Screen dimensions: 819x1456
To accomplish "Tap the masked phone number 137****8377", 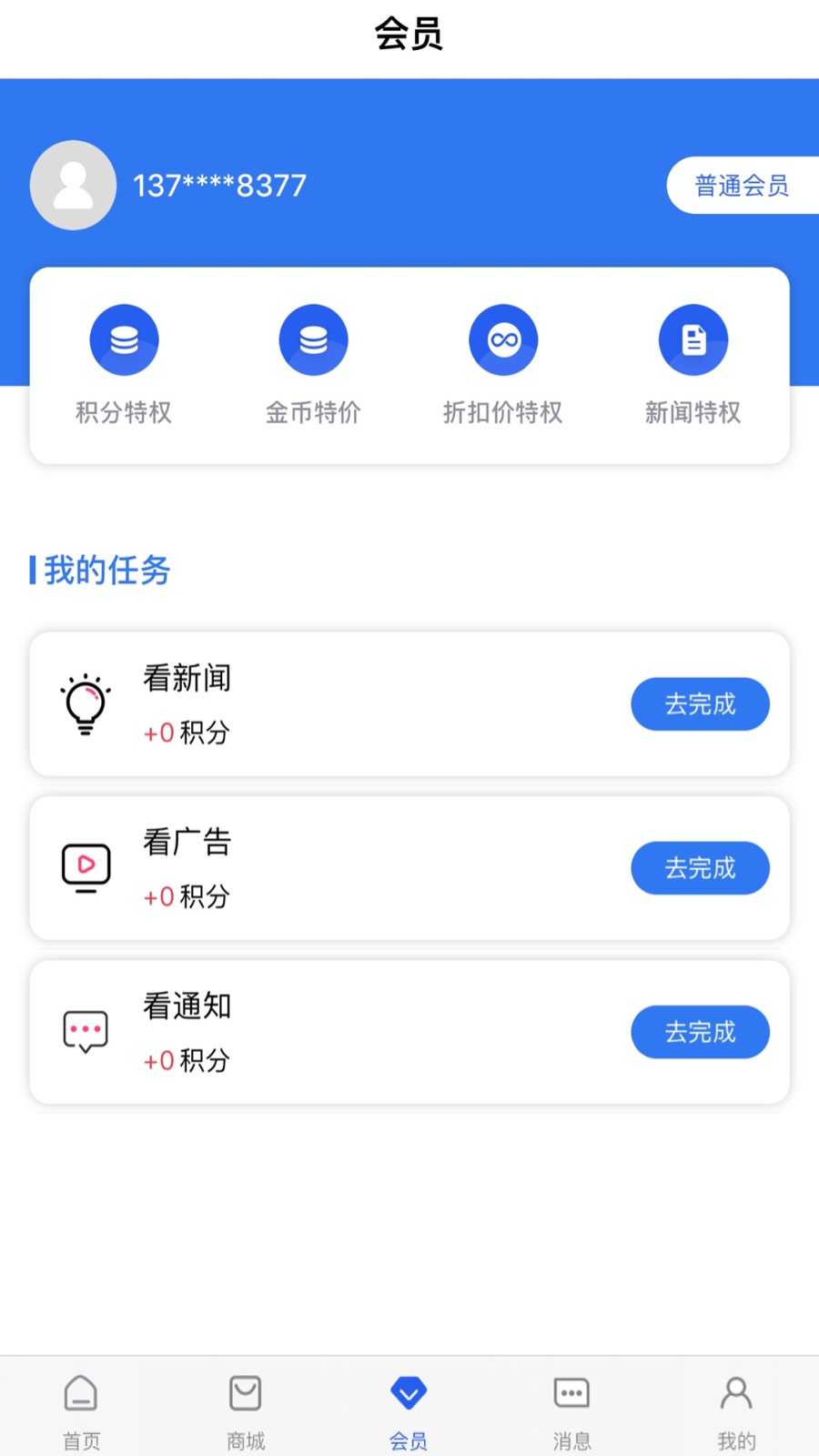I will [219, 185].
